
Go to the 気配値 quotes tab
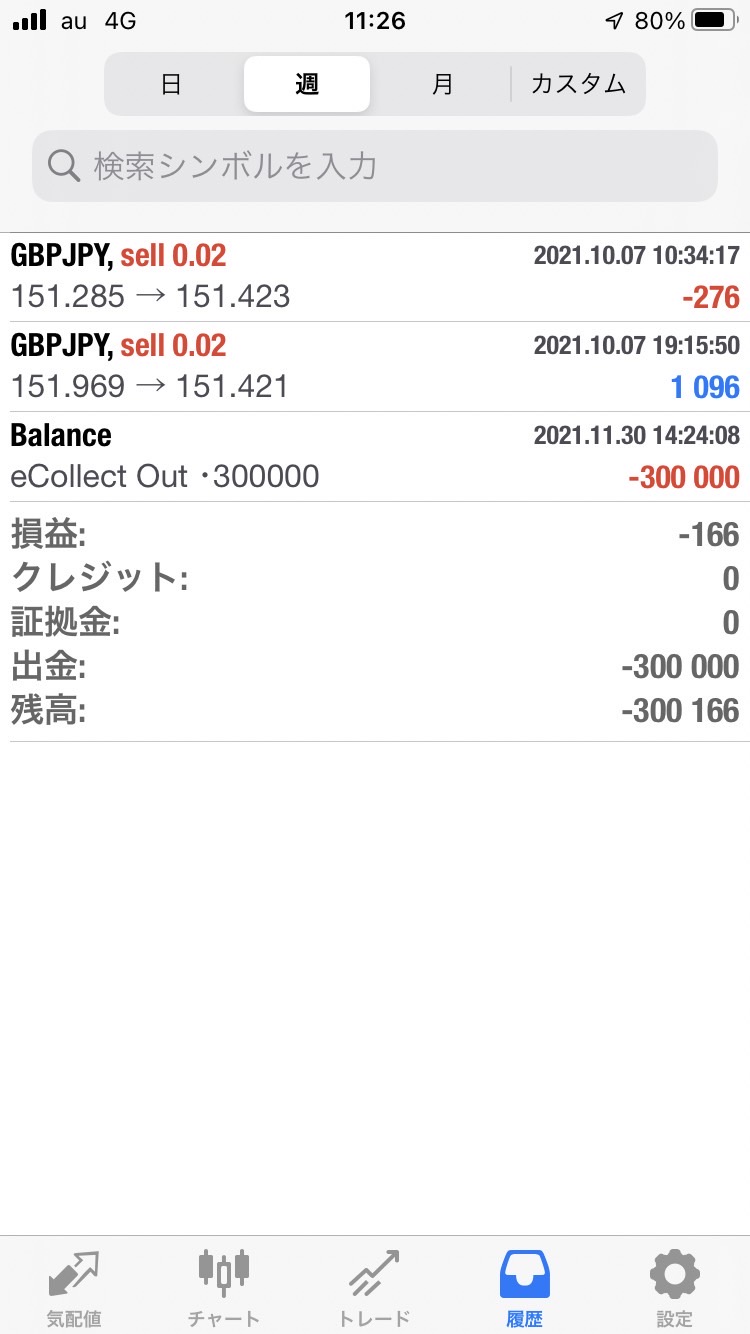(x=75, y=1287)
